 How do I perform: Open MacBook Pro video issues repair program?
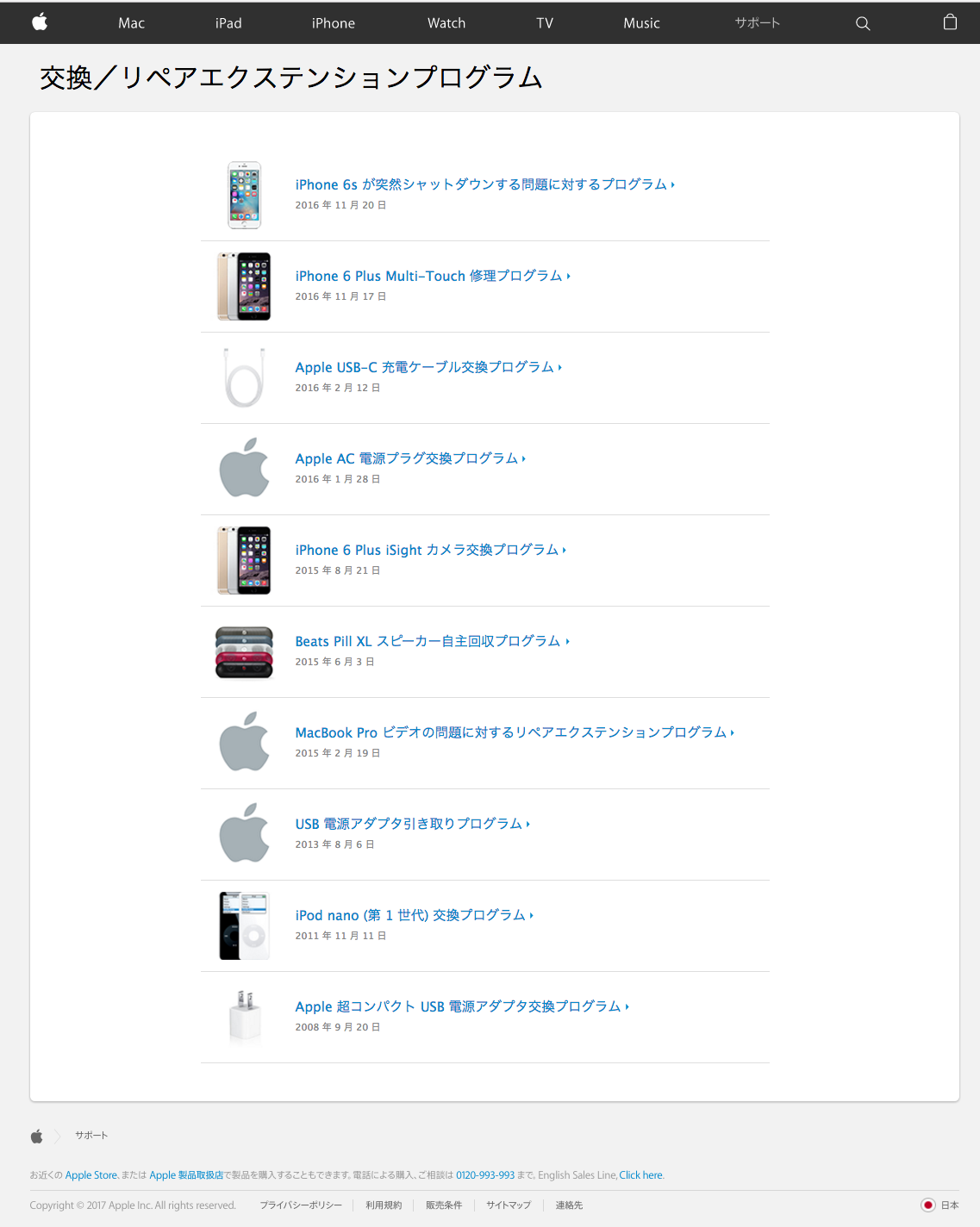click(515, 732)
